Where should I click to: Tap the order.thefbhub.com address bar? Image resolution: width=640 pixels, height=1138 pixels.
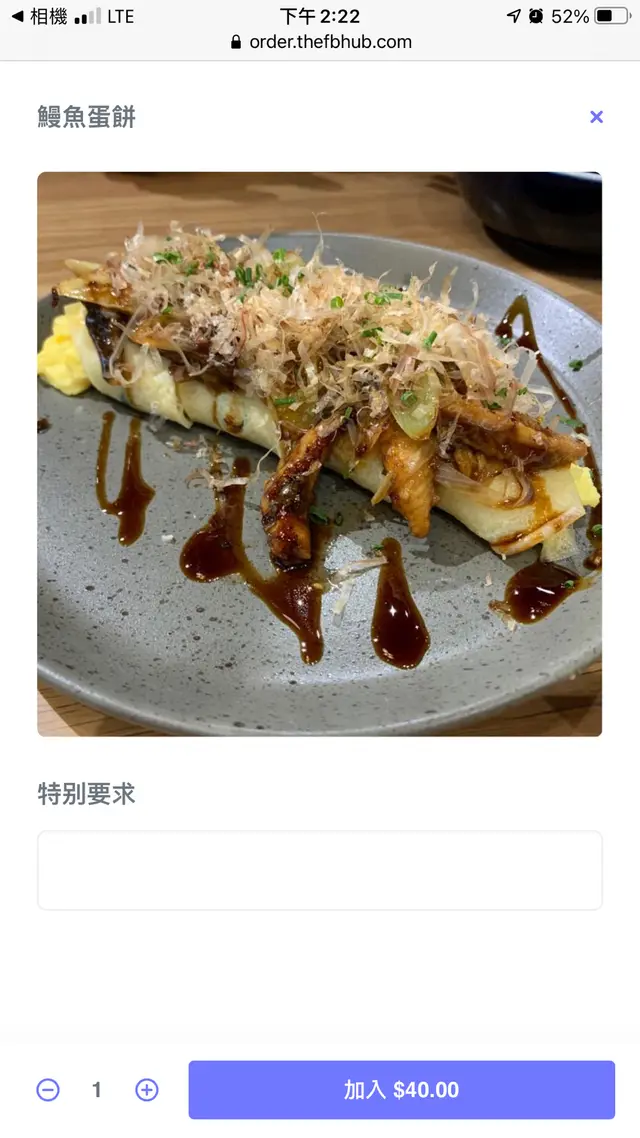[320, 42]
